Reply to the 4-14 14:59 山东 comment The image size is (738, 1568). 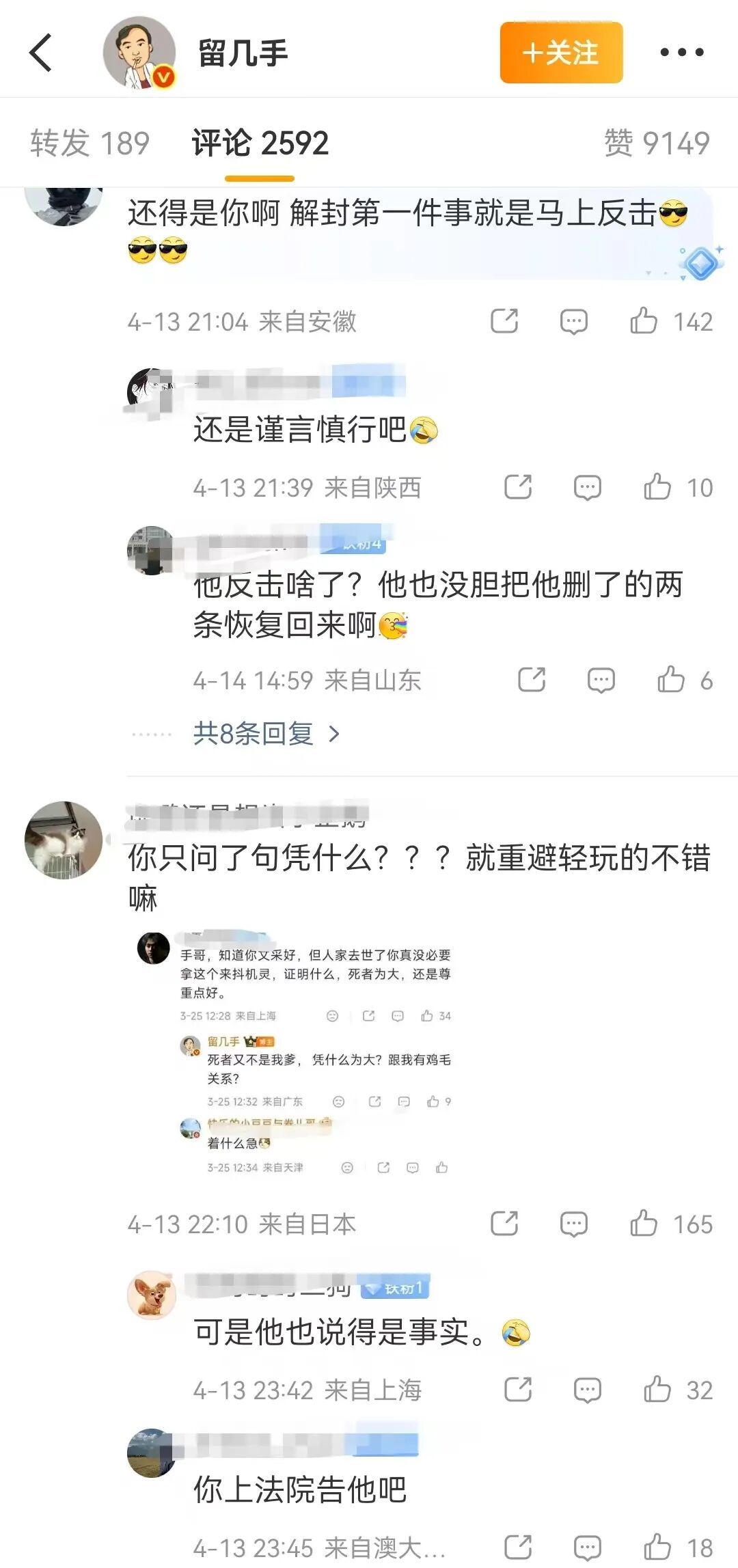click(601, 680)
